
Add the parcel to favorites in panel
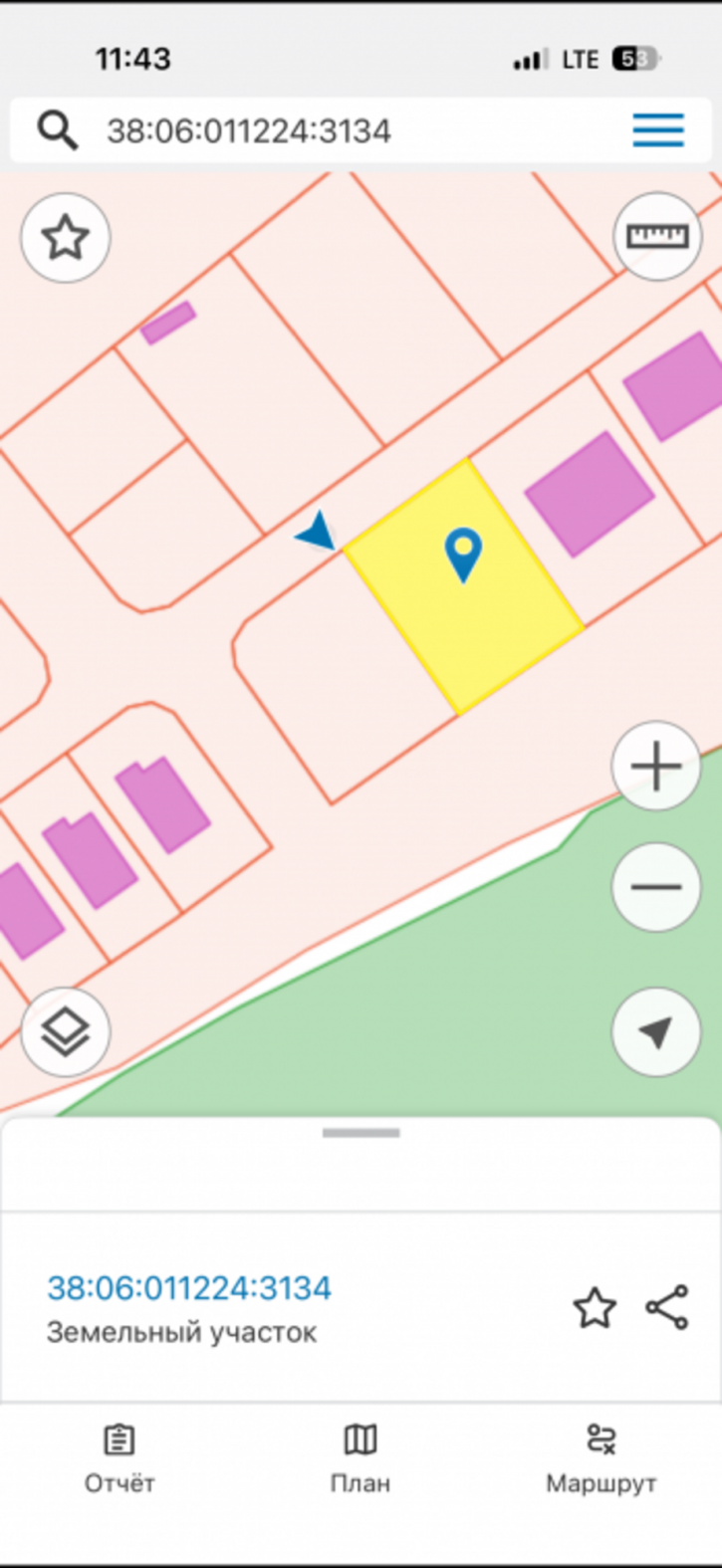595,1307
